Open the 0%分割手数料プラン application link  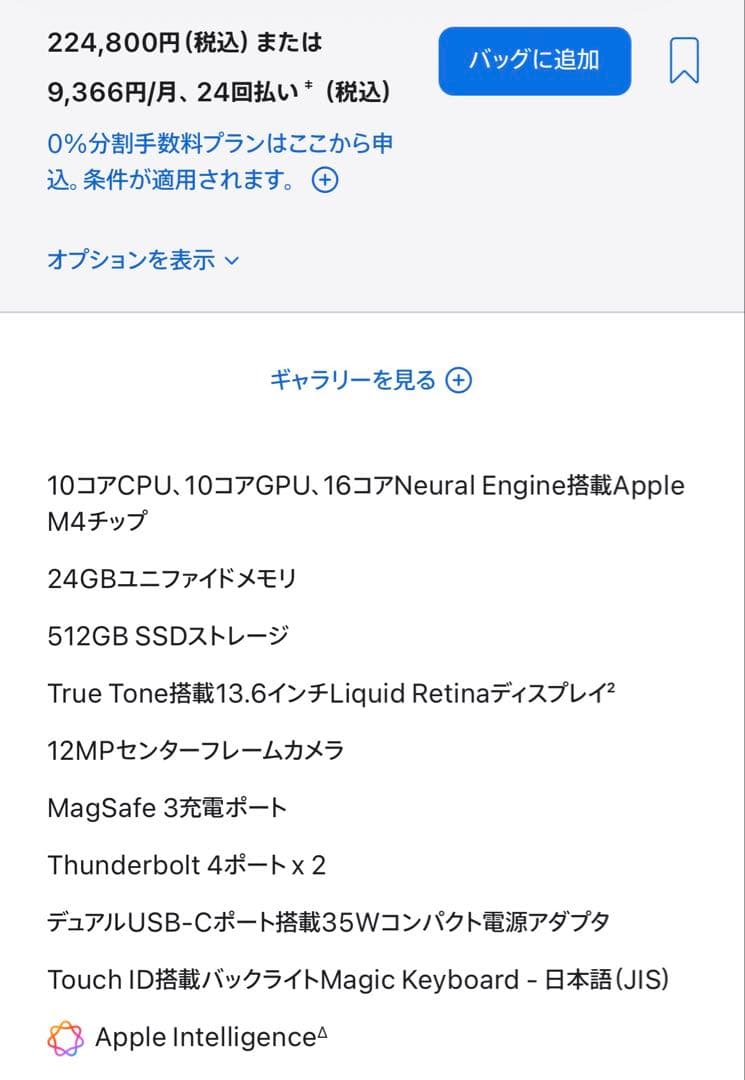(220, 143)
